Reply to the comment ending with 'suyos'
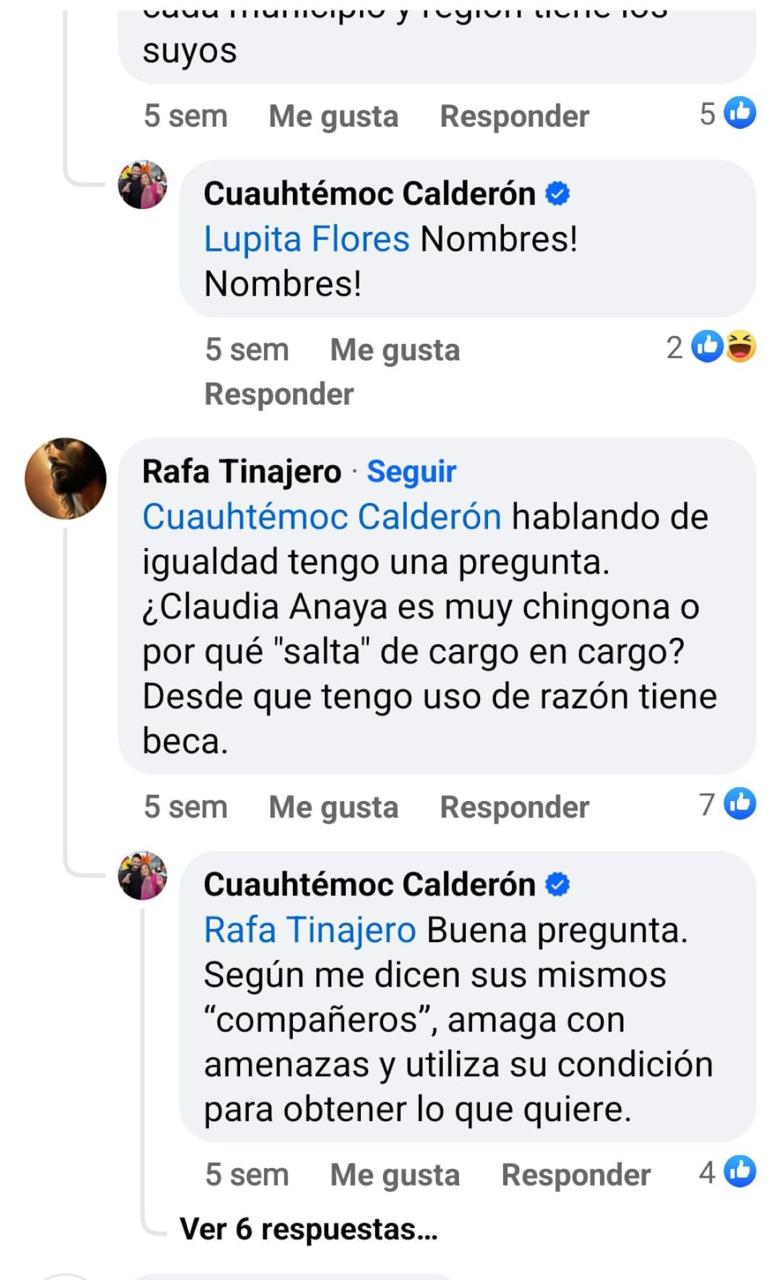Image resolution: width=781 pixels, height=1280 pixels. click(514, 116)
